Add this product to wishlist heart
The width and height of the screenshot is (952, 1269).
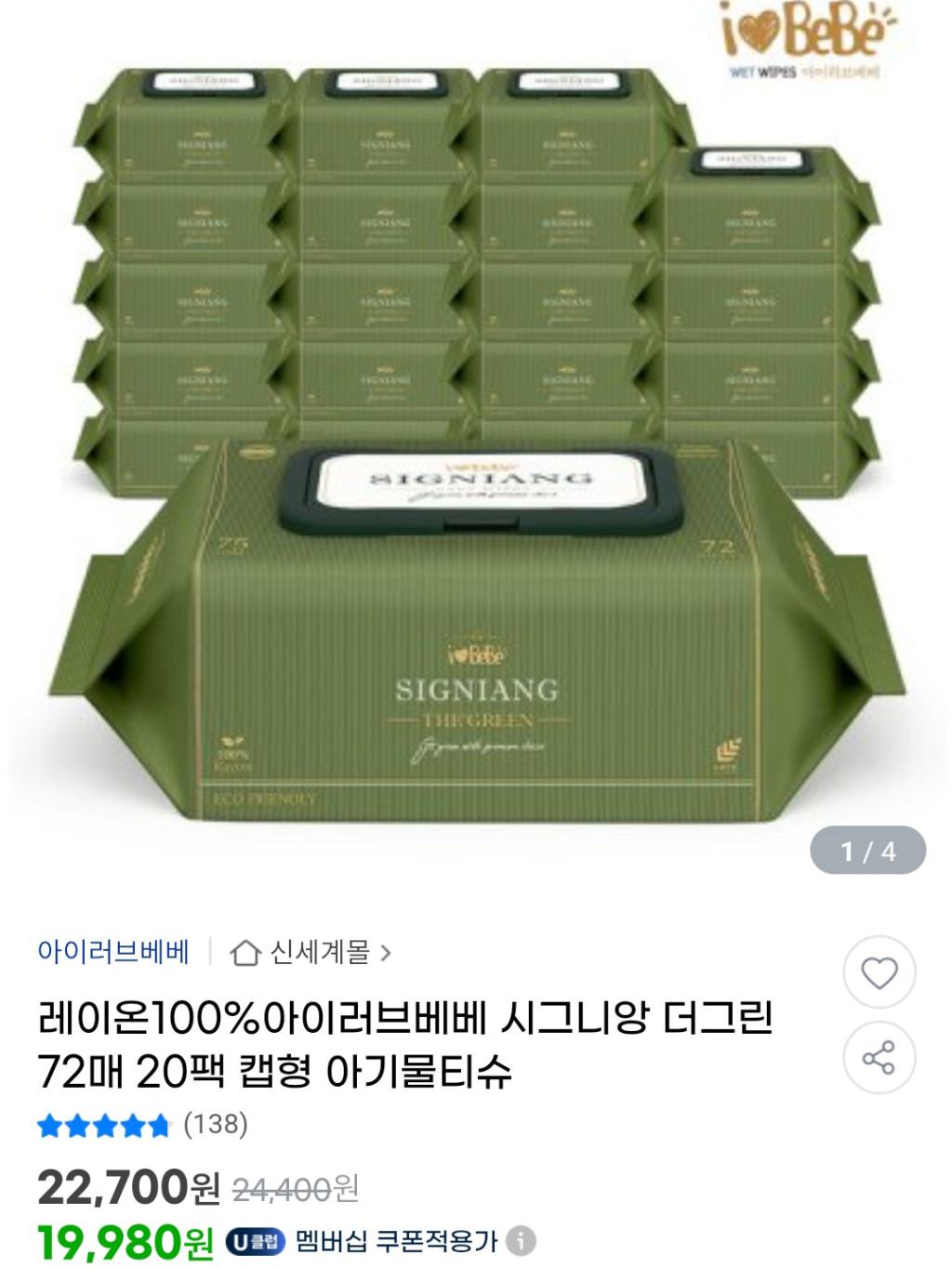point(879,972)
